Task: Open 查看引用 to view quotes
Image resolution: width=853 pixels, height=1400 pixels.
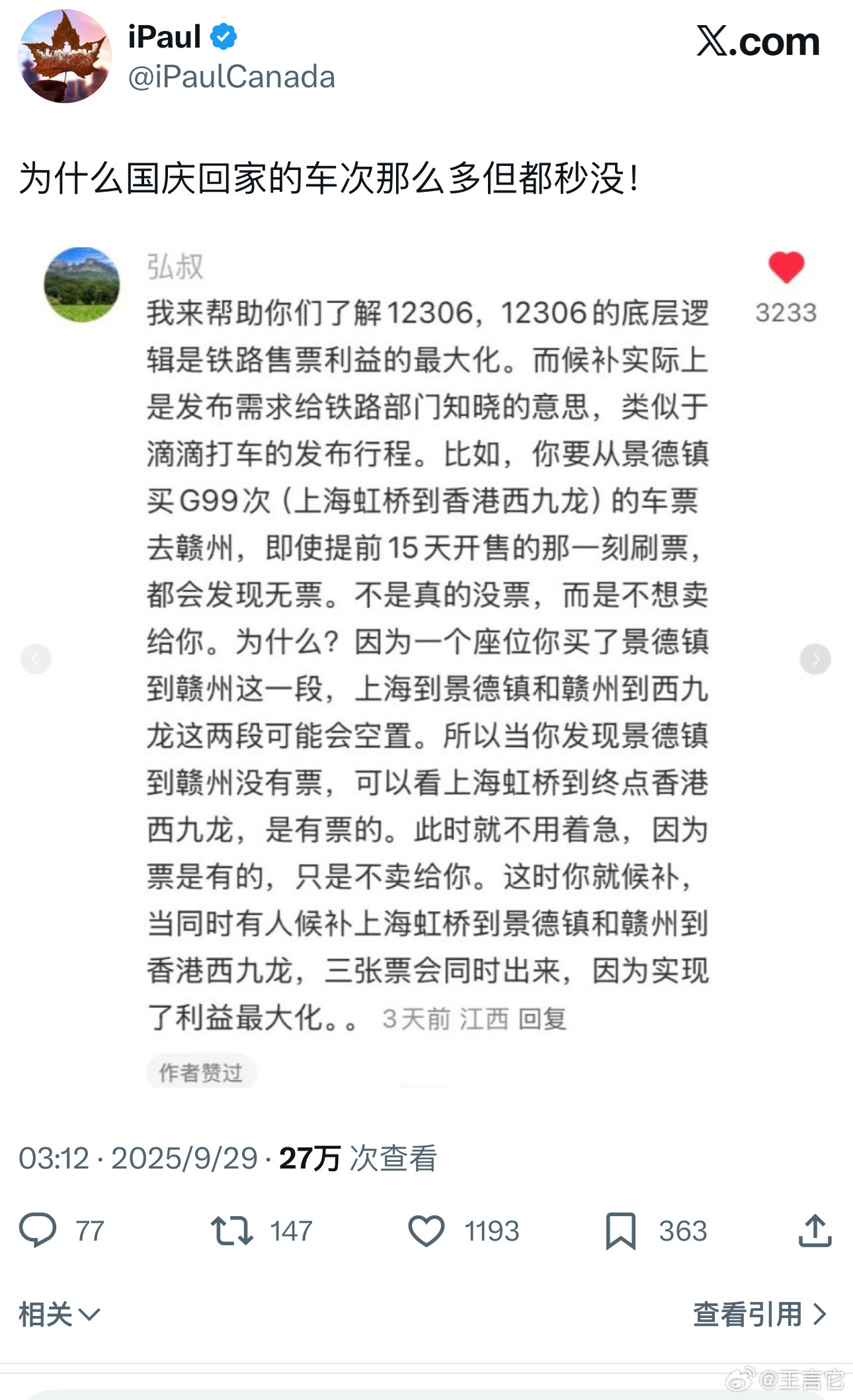Action: click(759, 1314)
